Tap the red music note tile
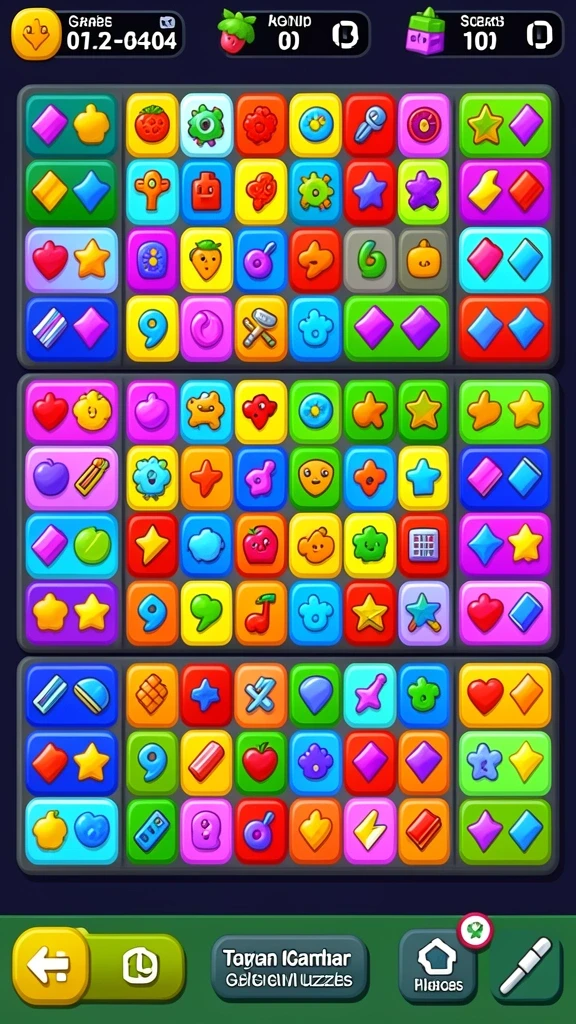Screen dimensions: 576x1024 tap(261, 613)
